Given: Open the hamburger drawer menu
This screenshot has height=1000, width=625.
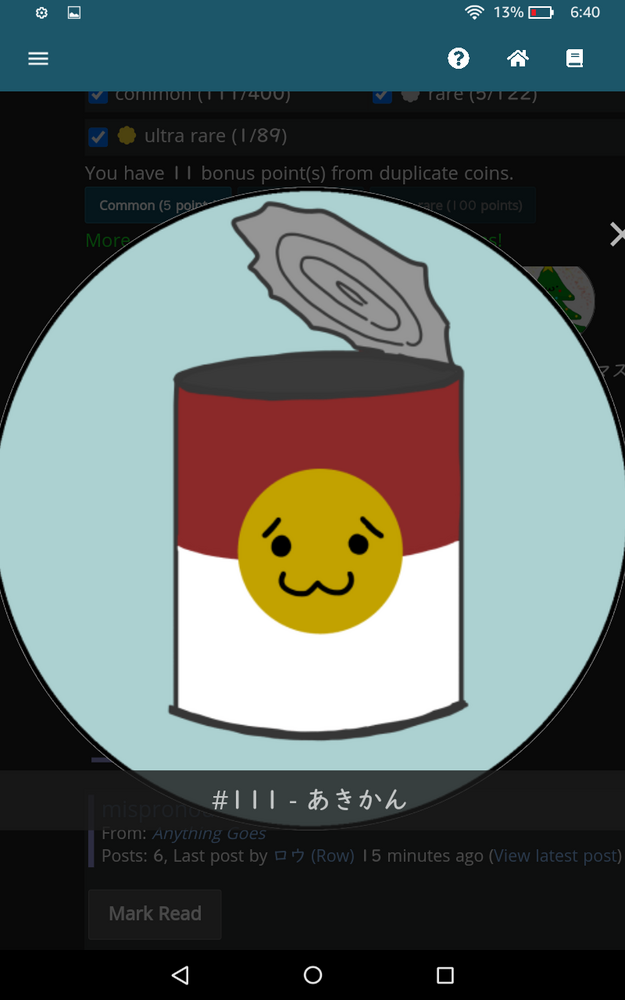Looking at the screenshot, I should (38, 59).
